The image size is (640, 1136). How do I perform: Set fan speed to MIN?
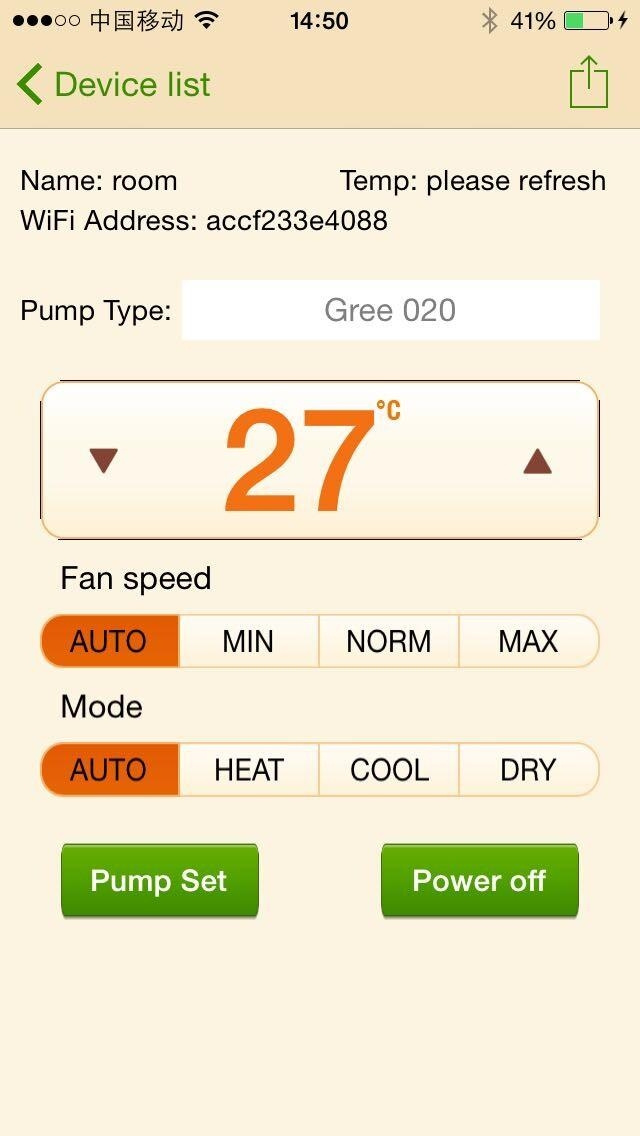[x=249, y=641]
